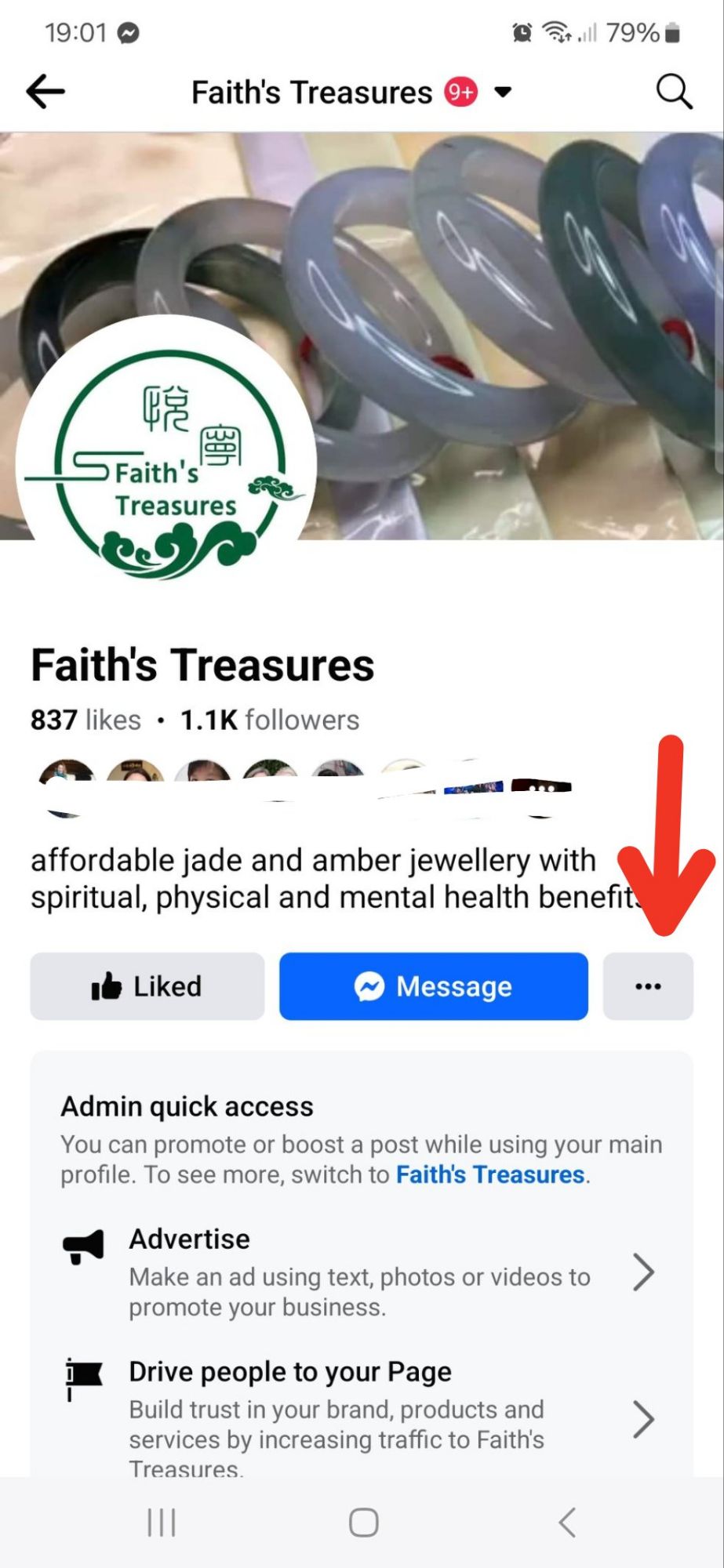
Task: Tap the system home button
Action: (x=363, y=1523)
